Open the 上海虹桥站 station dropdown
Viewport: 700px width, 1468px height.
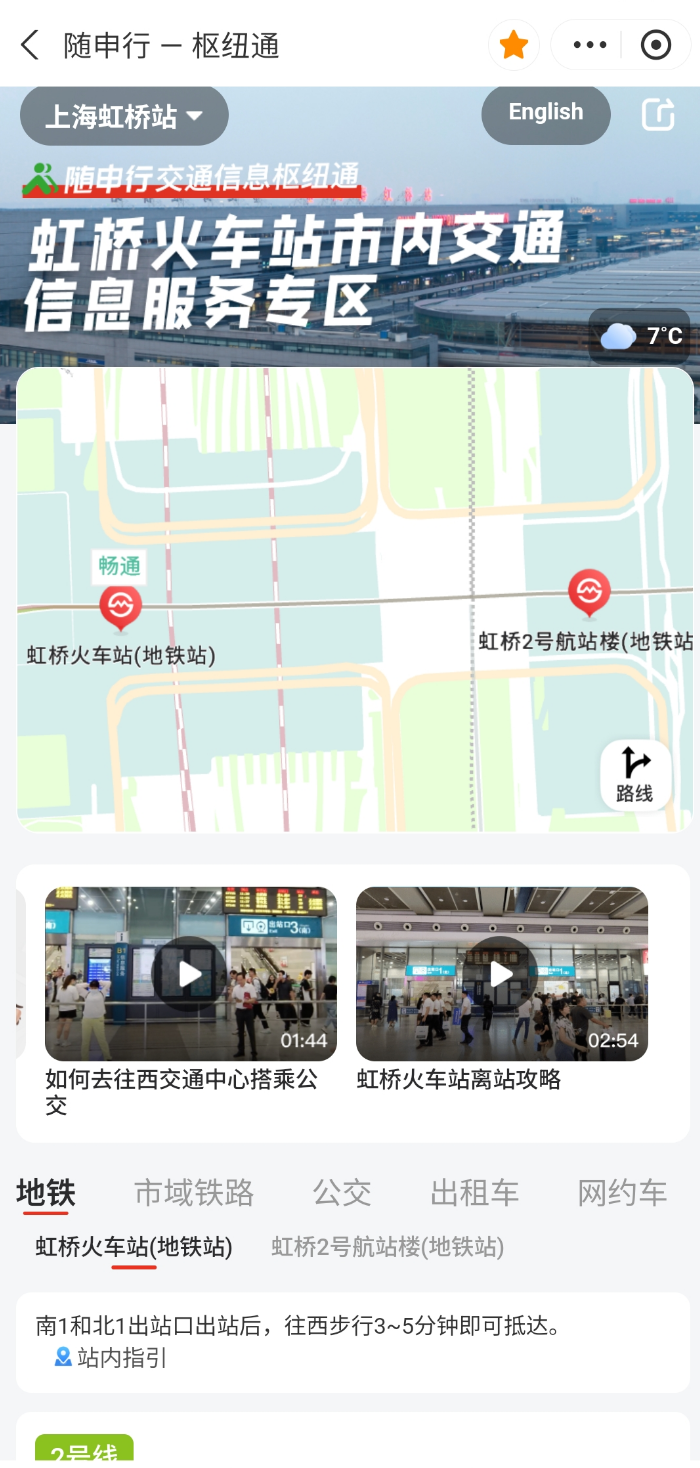[x=124, y=116]
